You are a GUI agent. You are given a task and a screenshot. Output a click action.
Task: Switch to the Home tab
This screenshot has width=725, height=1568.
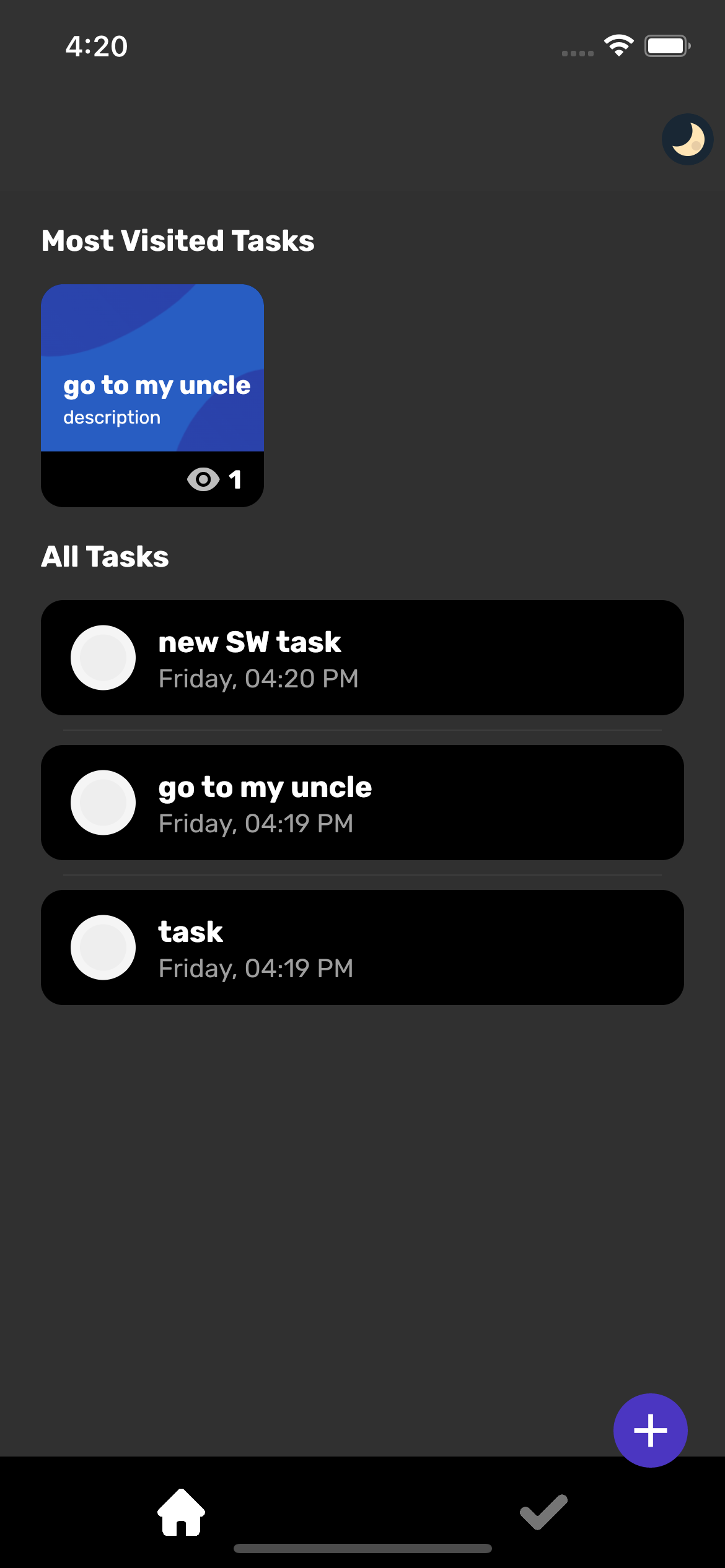click(x=181, y=1512)
